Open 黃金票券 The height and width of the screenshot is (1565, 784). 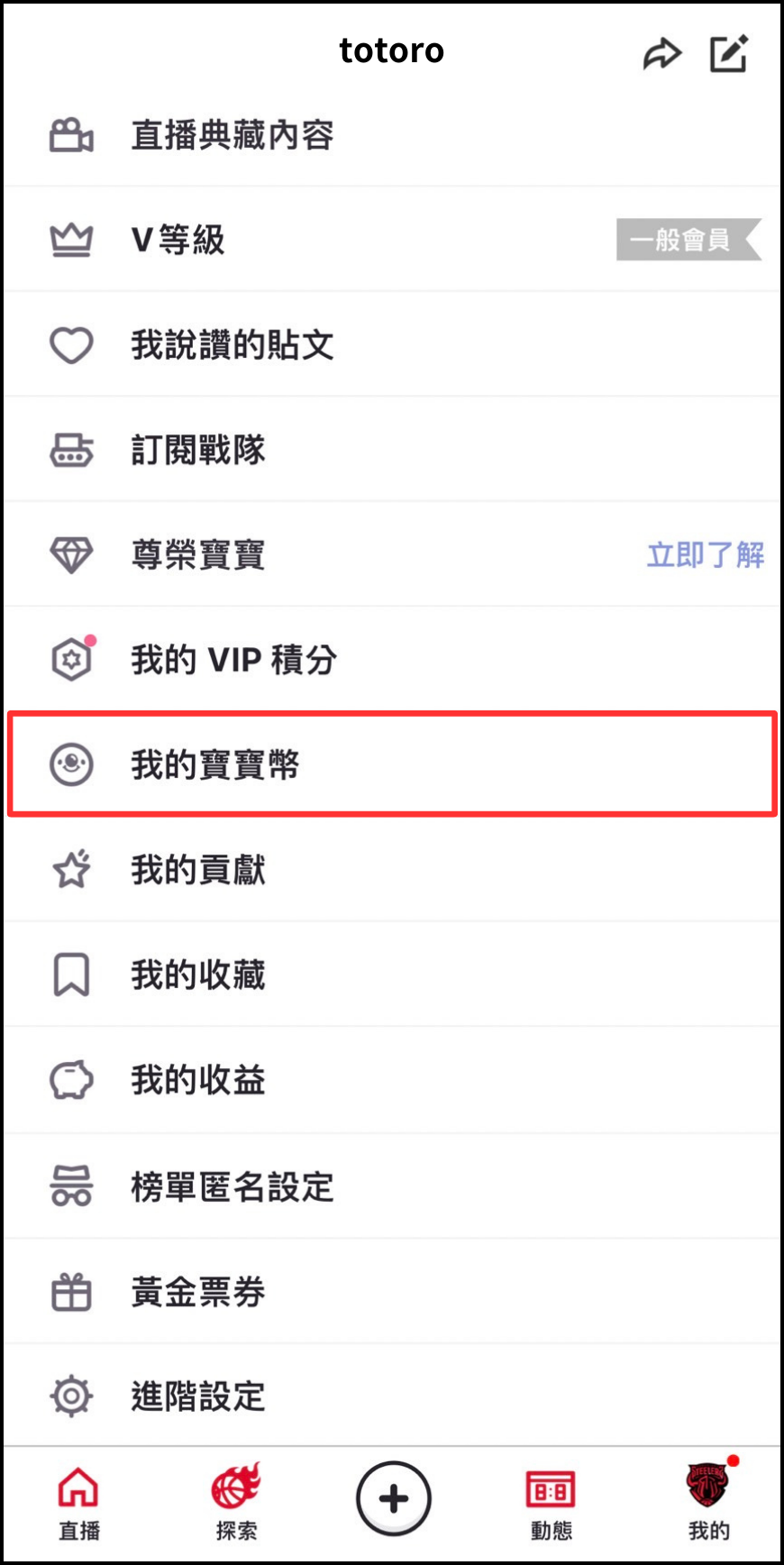[198, 1292]
